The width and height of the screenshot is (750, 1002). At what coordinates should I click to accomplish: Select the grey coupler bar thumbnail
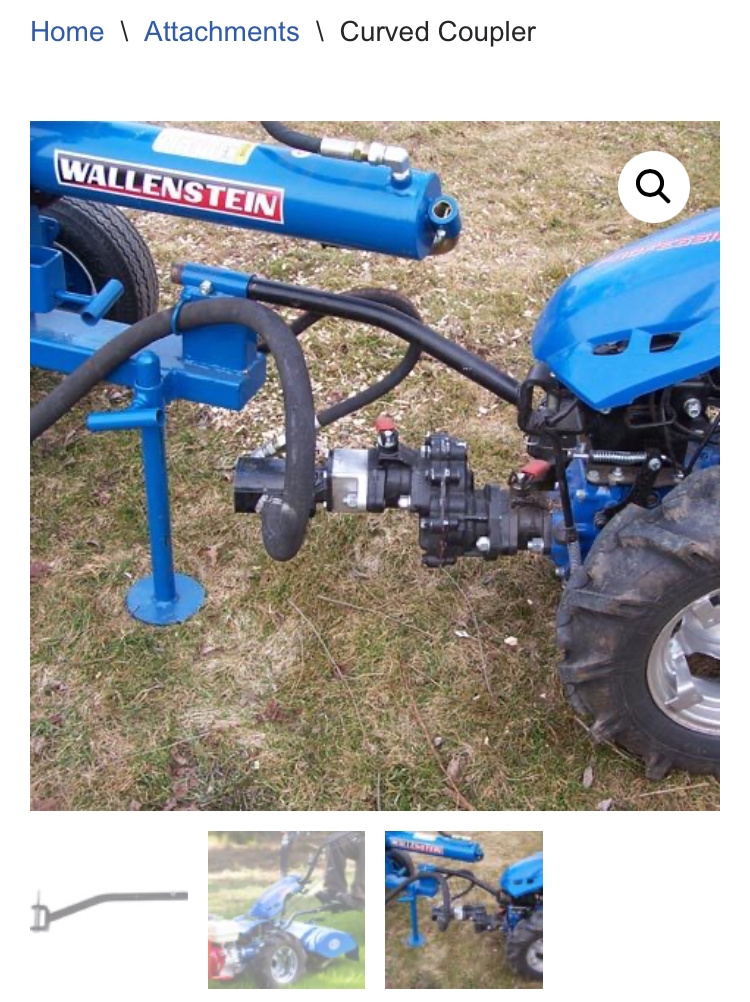pyautogui.click(x=109, y=909)
